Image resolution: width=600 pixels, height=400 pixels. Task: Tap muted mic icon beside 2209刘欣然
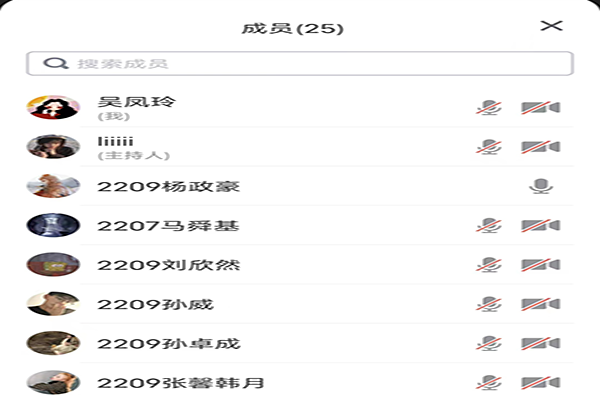pyautogui.click(x=489, y=265)
